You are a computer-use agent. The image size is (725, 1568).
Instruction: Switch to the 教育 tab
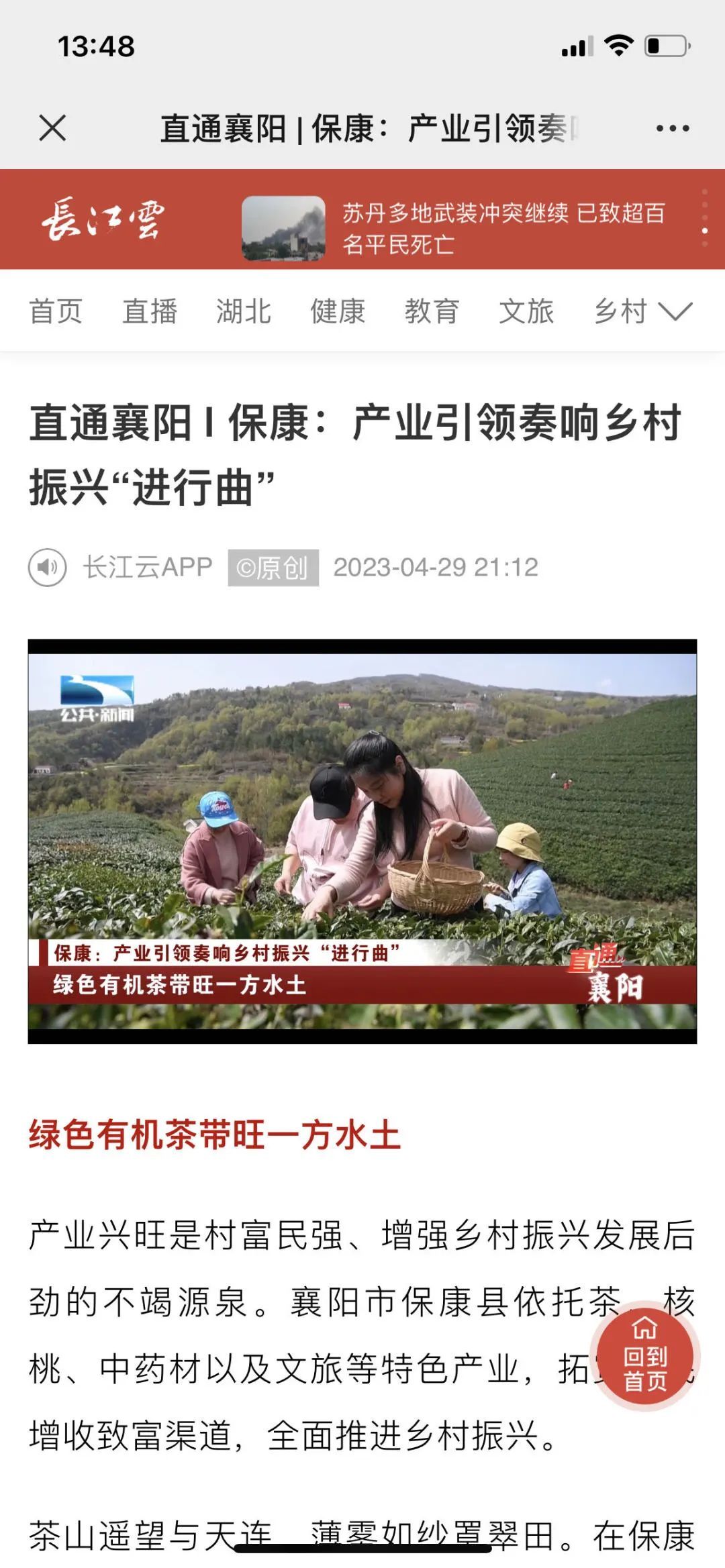[432, 311]
